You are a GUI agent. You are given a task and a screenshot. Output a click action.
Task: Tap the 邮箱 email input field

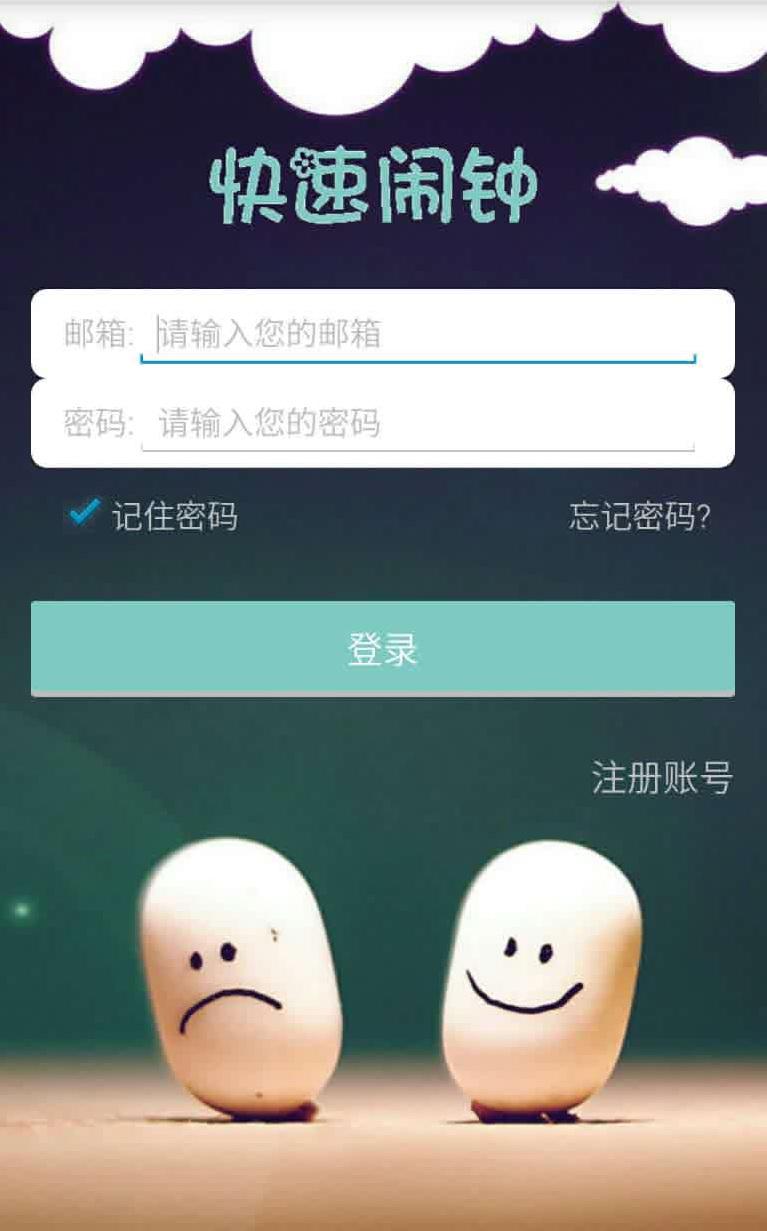[x=418, y=334]
